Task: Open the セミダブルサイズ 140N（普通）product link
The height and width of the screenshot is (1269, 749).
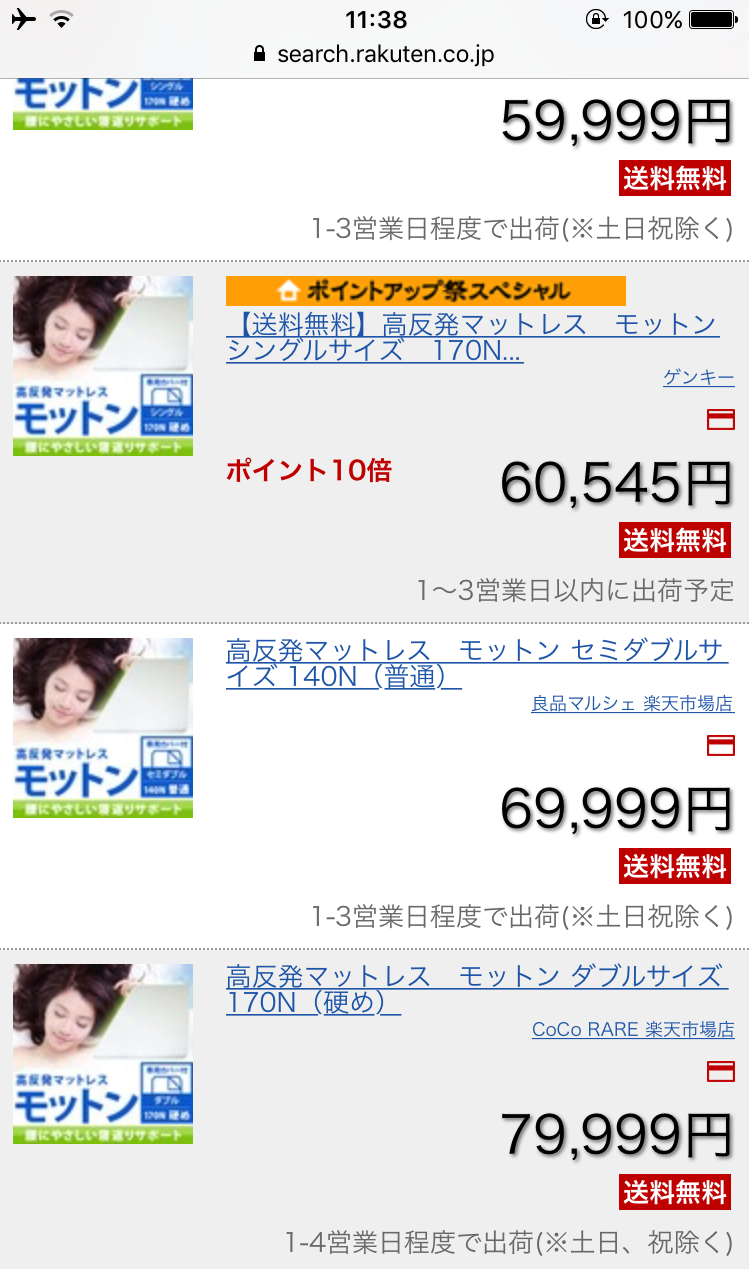Action: click(476, 663)
